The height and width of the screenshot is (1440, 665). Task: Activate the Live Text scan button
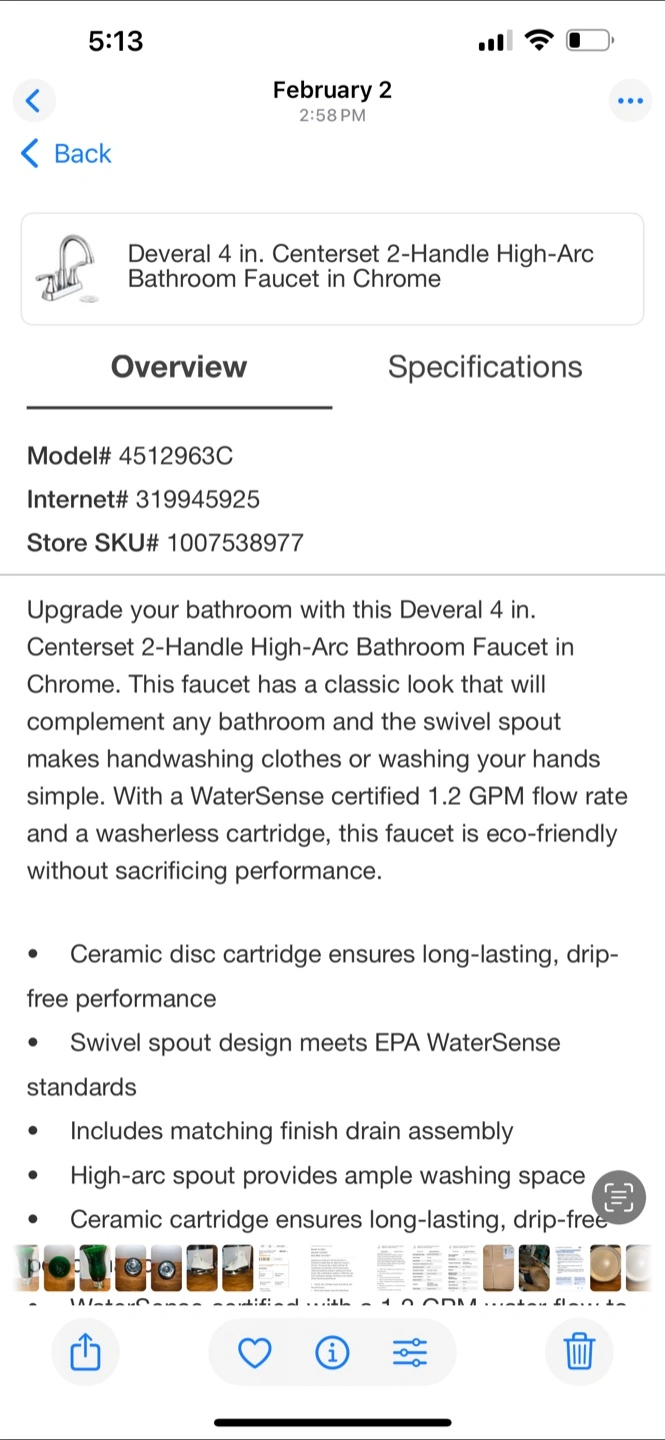(x=618, y=1196)
